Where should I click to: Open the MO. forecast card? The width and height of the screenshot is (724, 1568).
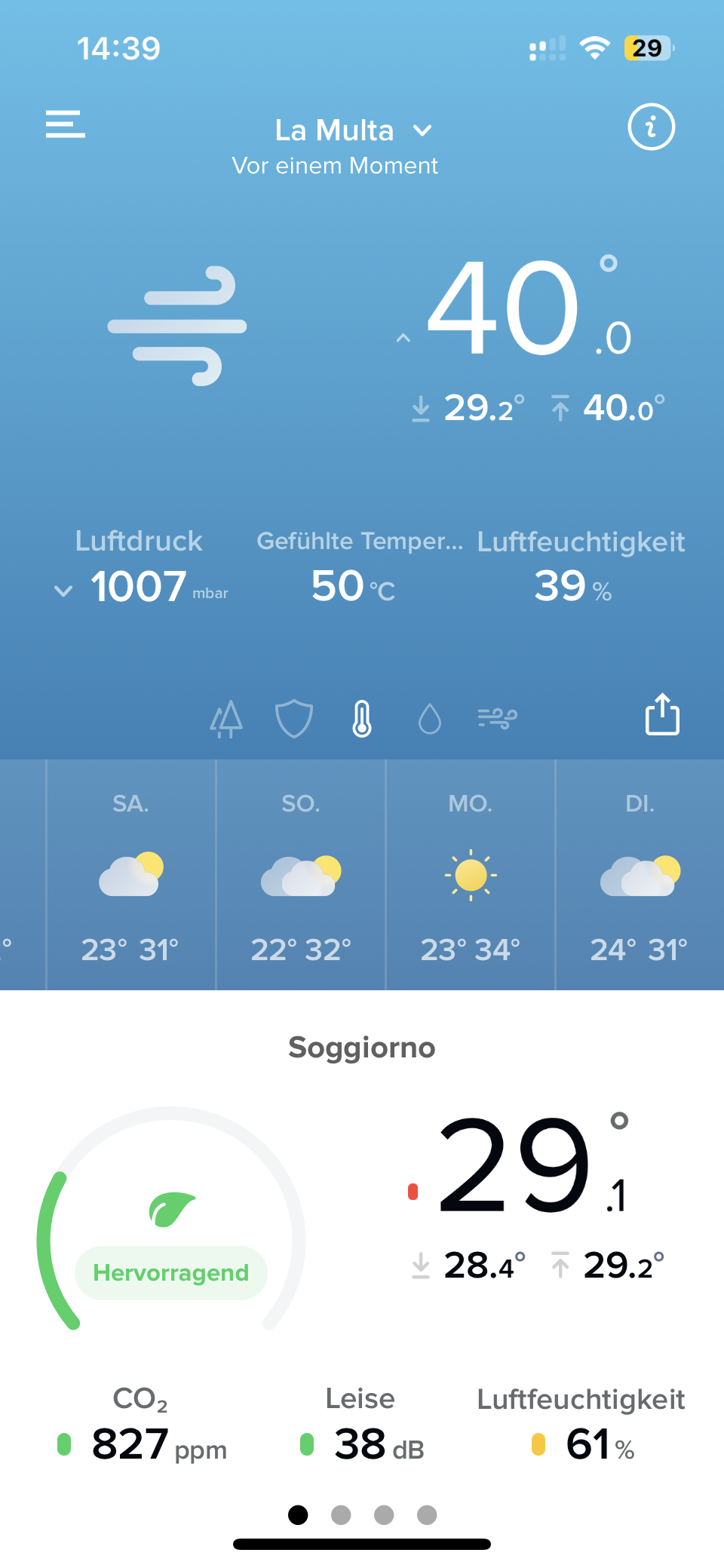click(x=471, y=875)
